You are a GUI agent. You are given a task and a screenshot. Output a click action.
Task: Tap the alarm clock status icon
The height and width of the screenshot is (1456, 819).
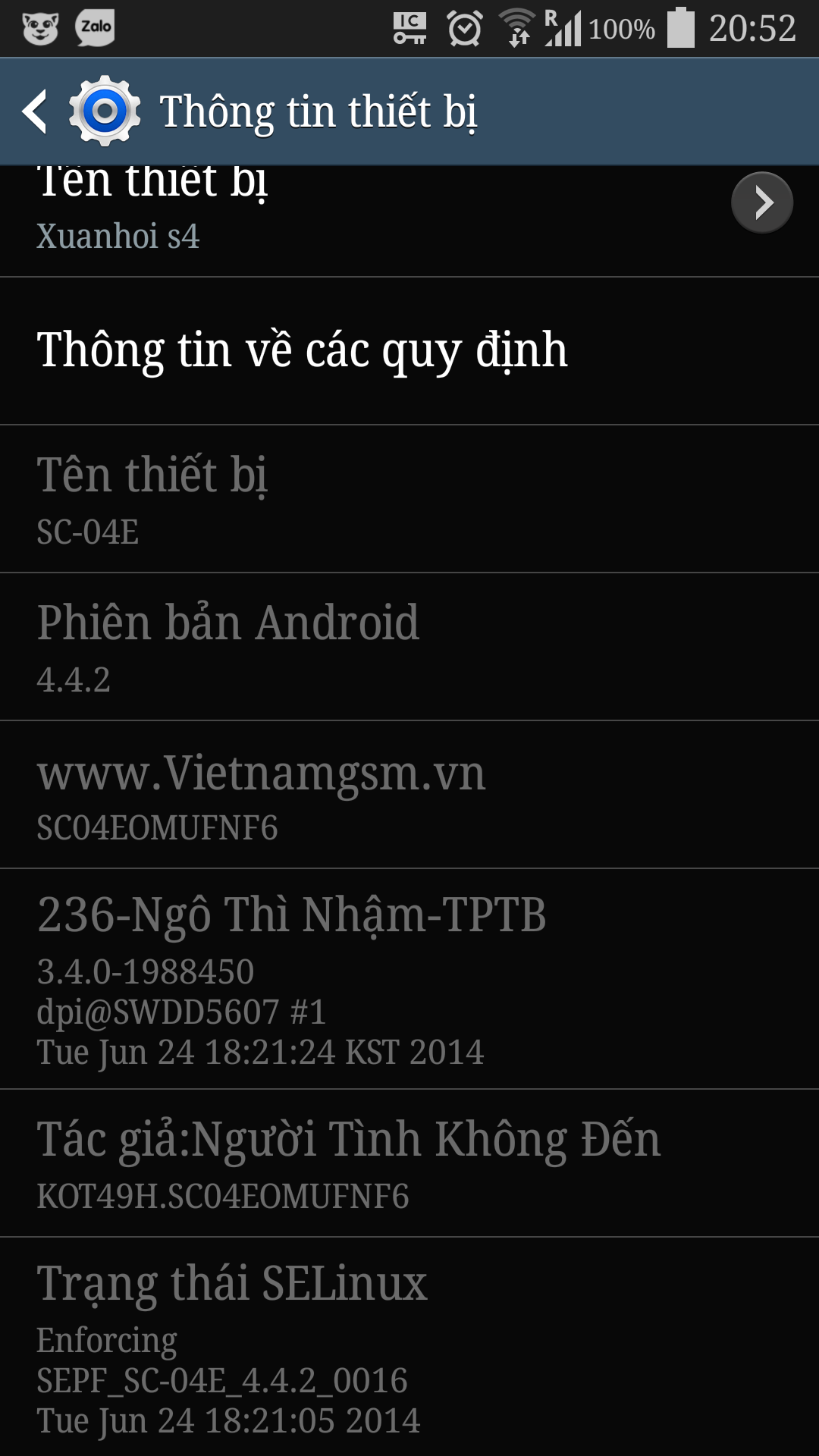465,27
